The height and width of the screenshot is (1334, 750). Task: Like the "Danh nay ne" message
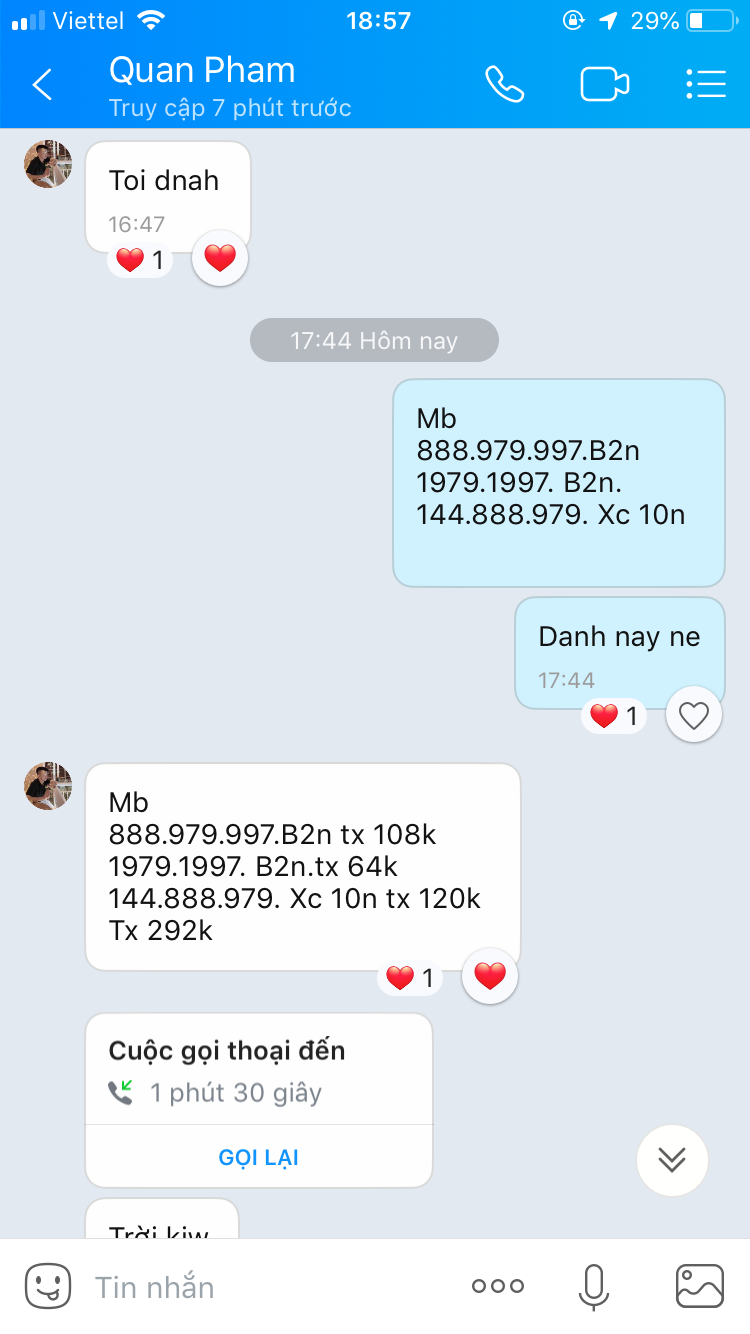pyautogui.click(x=693, y=715)
